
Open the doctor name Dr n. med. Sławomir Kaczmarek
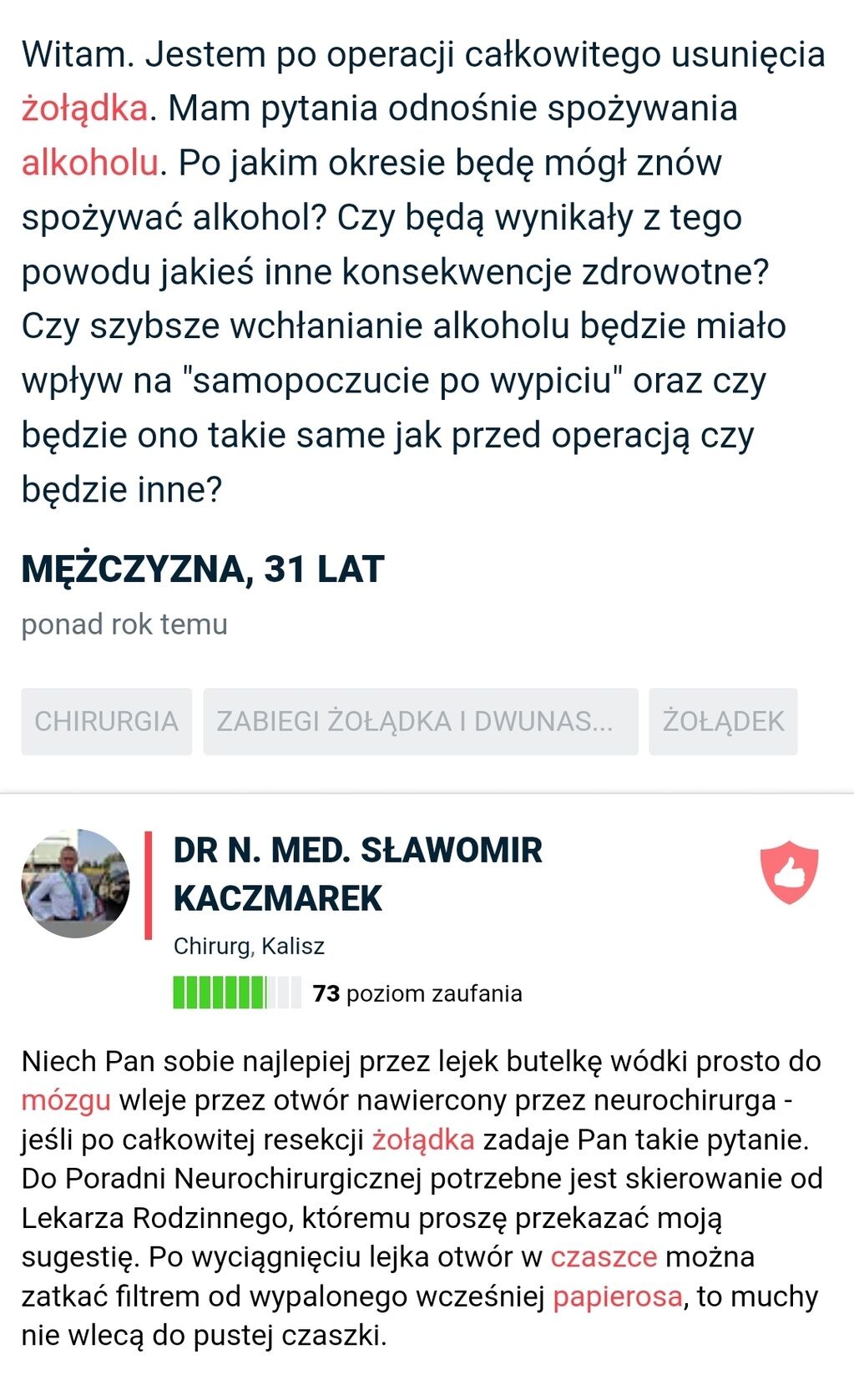point(357,874)
